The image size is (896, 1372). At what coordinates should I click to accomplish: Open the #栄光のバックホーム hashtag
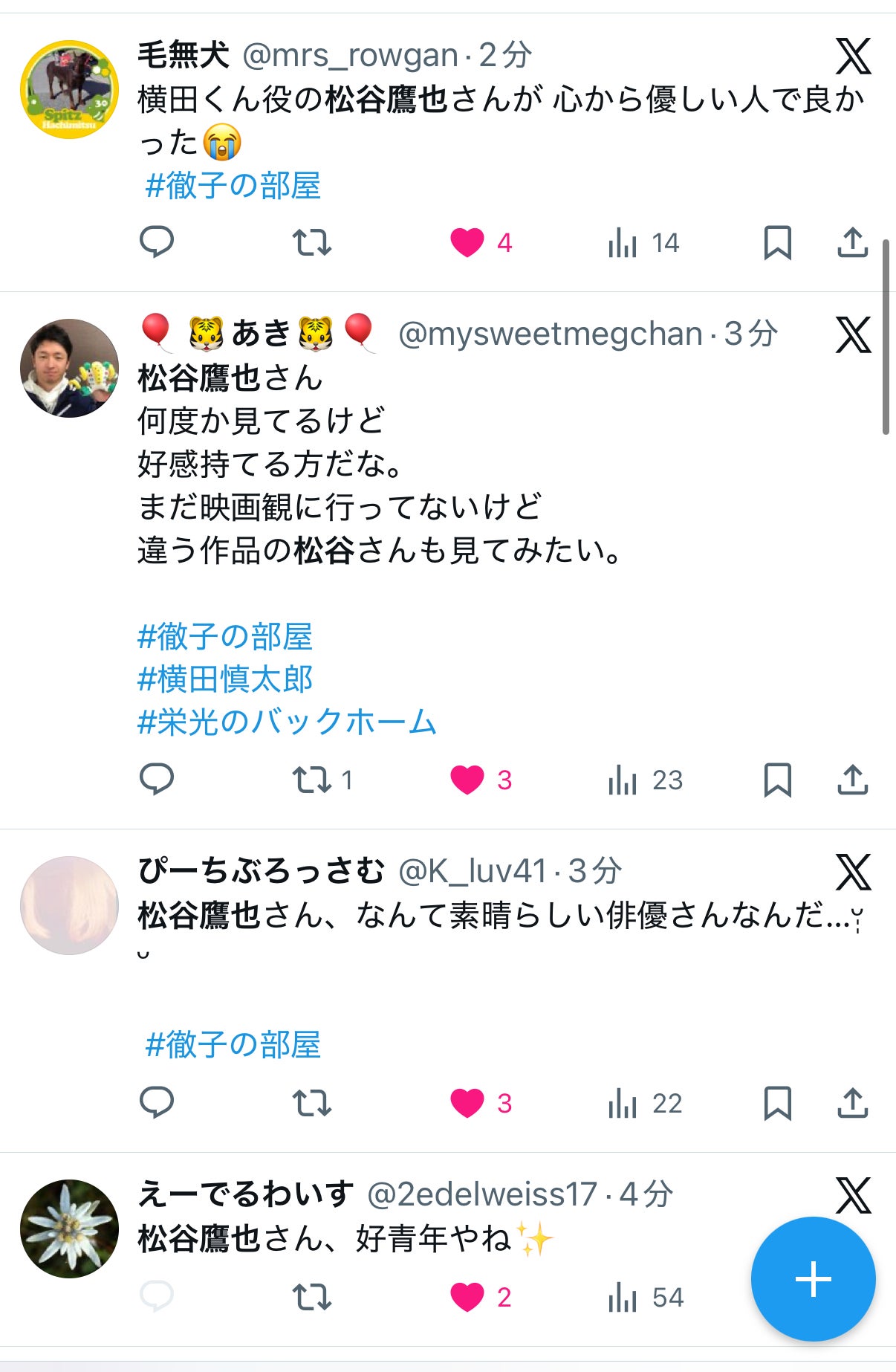click(288, 719)
